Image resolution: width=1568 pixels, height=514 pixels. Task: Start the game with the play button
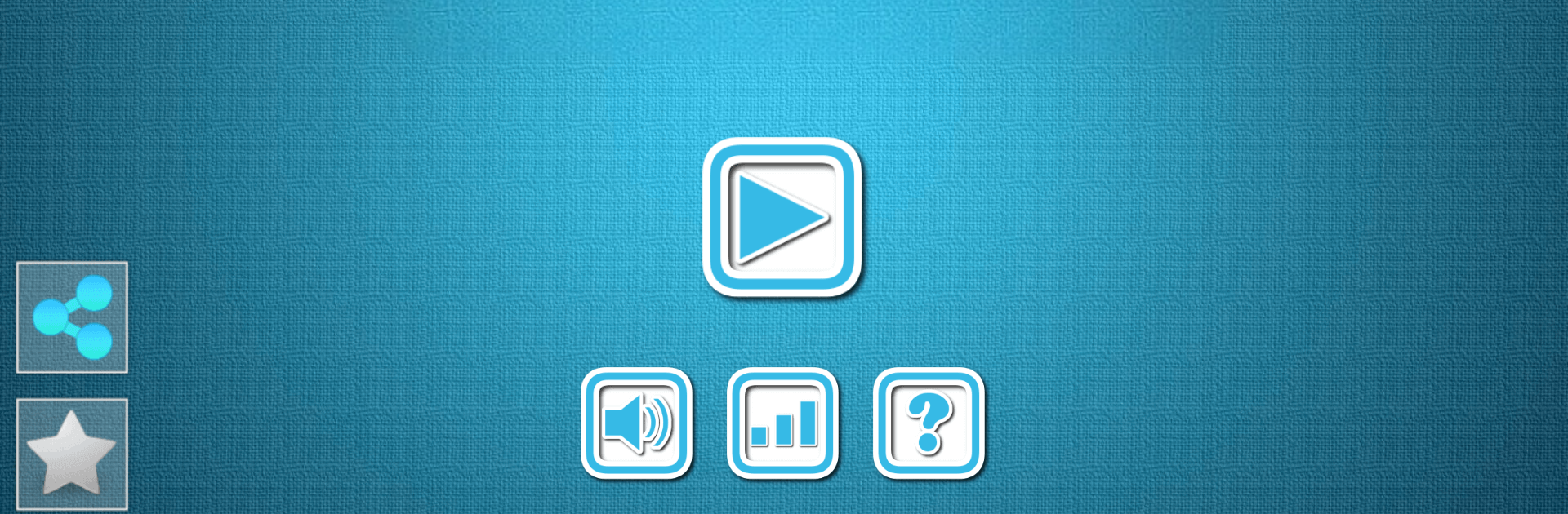coord(782,217)
